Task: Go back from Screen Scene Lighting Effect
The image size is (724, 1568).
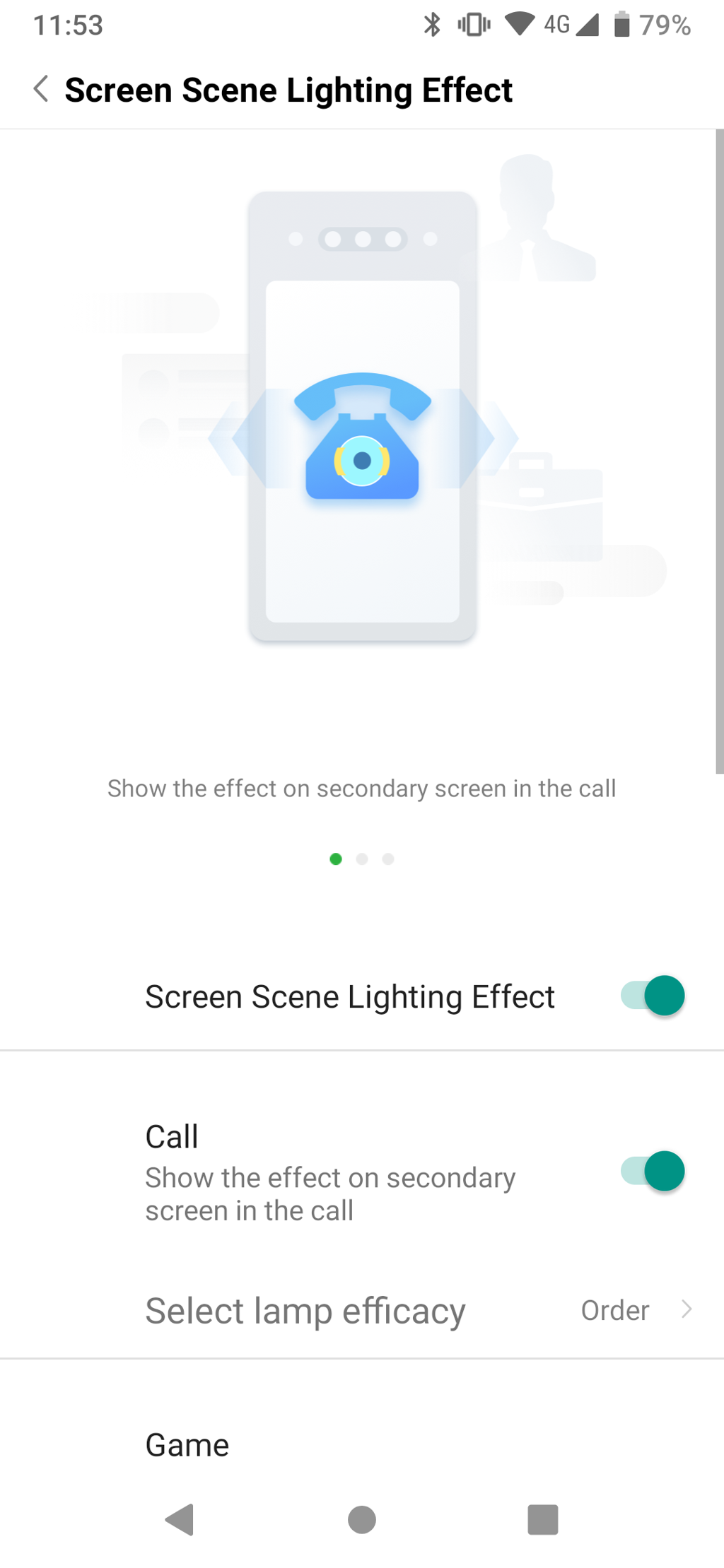Action: pos(41,90)
